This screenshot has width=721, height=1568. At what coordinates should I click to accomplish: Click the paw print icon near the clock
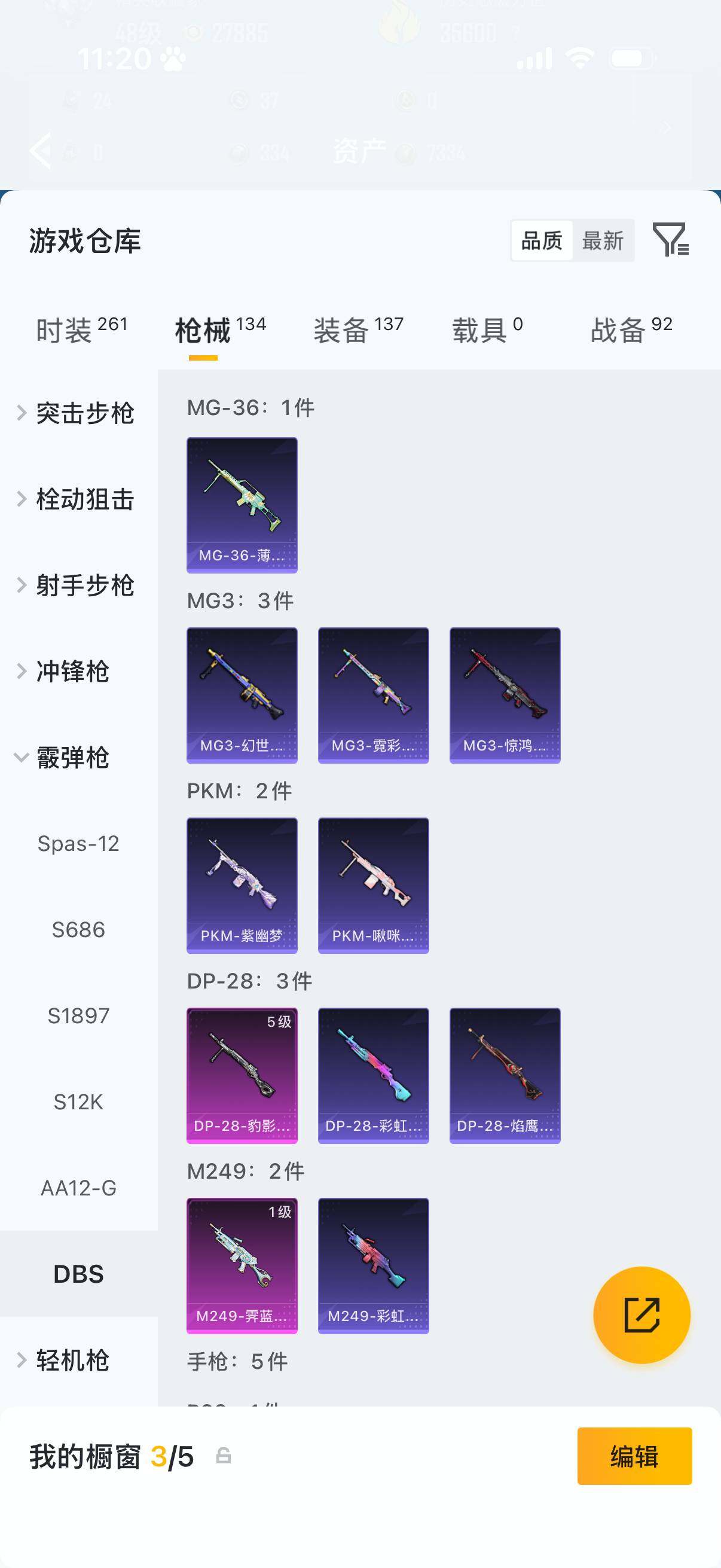(x=172, y=60)
